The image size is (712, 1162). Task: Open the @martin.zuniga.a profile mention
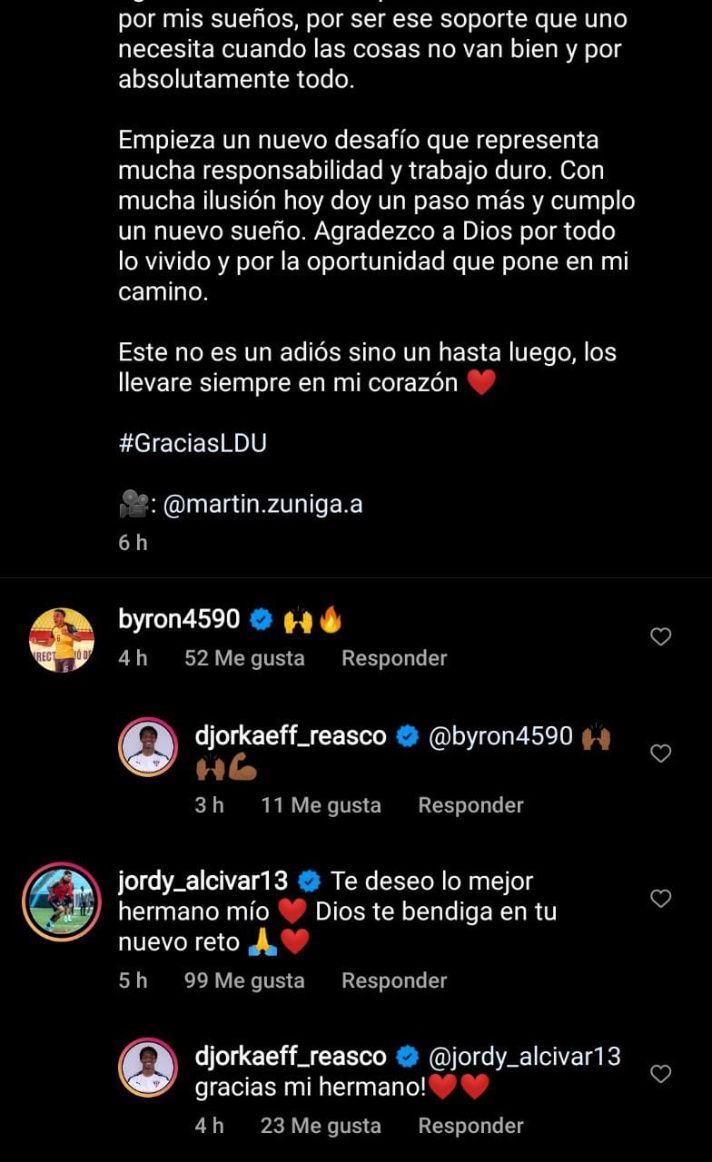tap(261, 504)
